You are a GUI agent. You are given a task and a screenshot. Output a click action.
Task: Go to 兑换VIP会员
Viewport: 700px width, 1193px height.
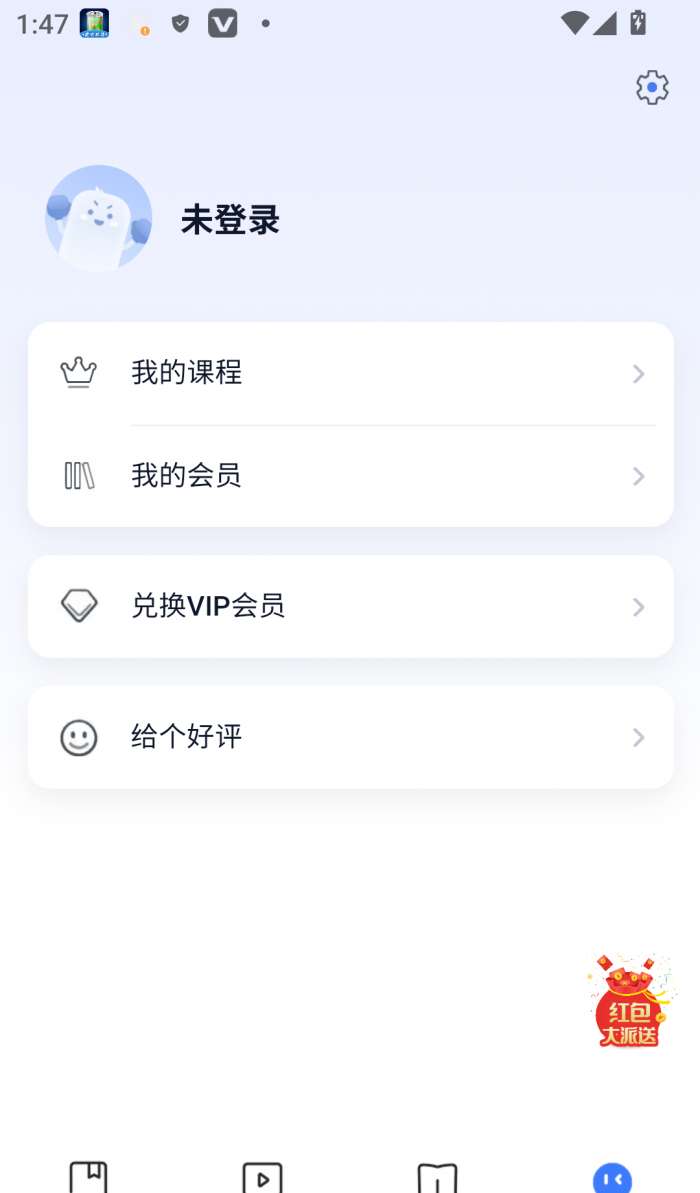coord(350,607)
